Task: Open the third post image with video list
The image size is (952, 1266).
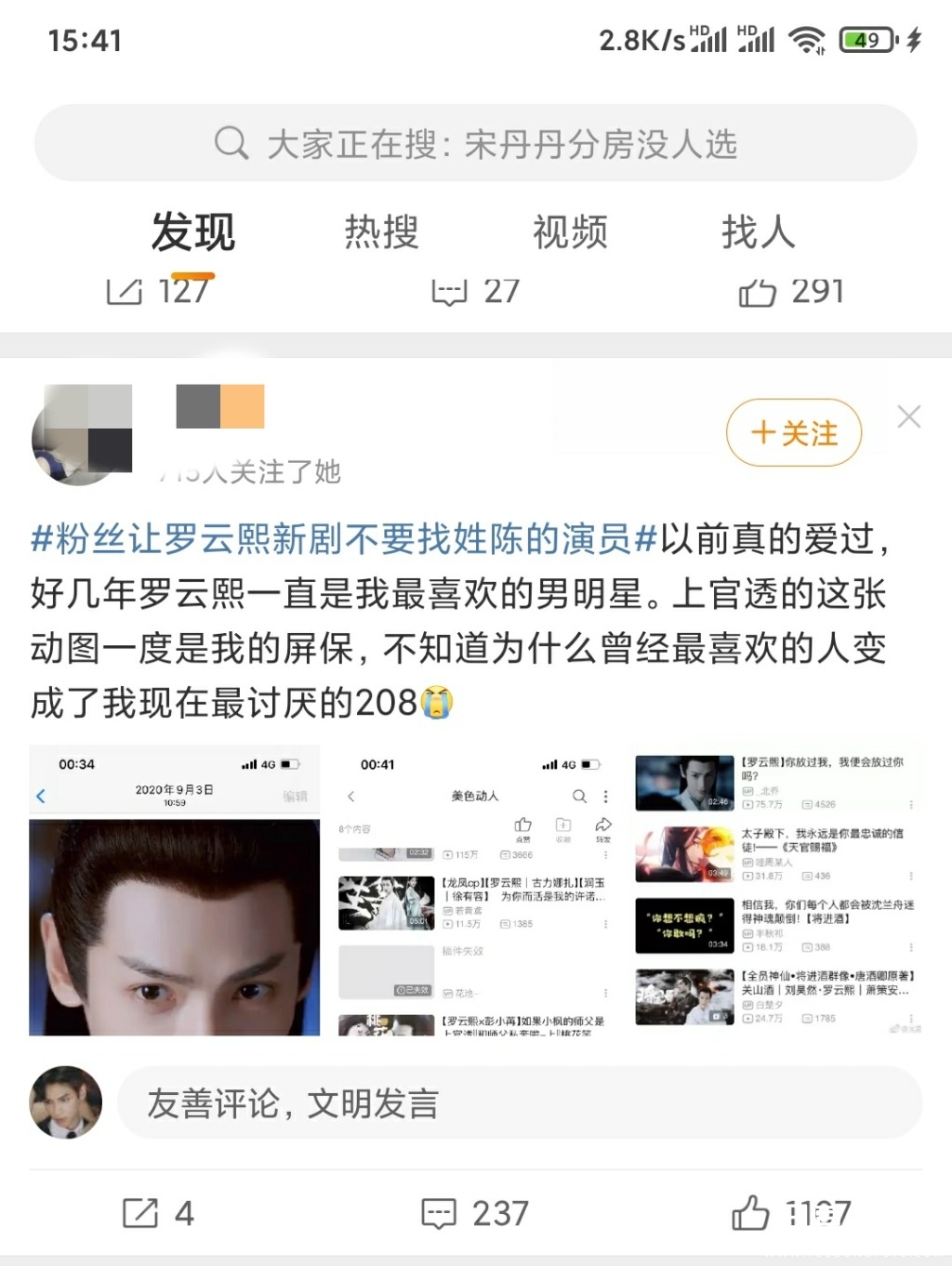Action: (777, 890)
